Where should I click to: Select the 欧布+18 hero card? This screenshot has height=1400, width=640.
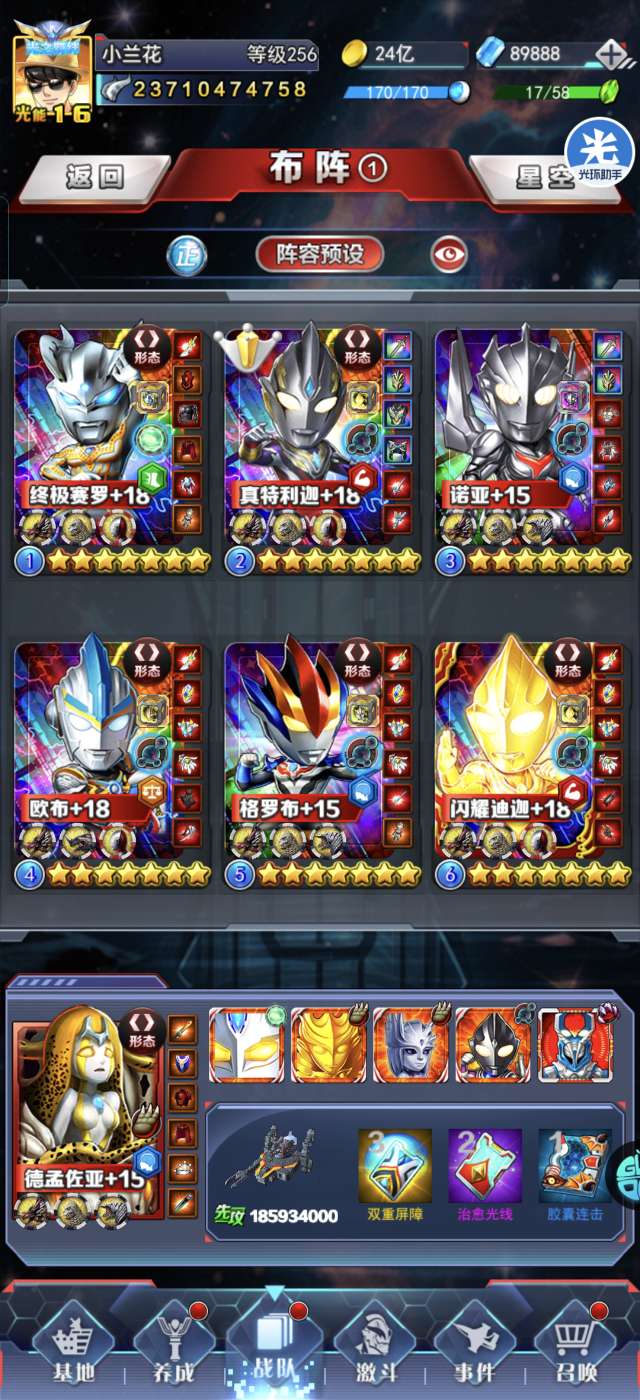click(x=112, y=762)
